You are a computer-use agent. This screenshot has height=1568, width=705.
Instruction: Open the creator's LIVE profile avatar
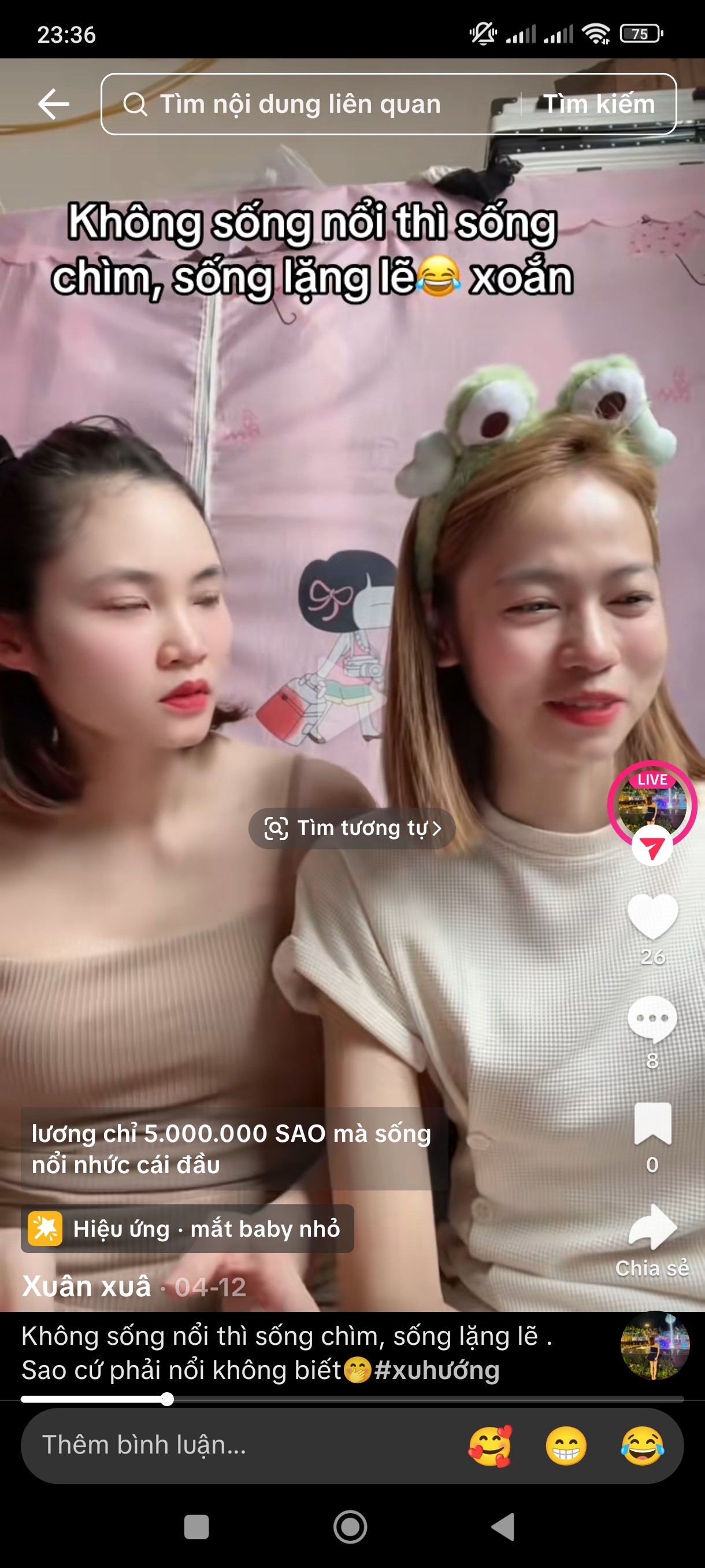(652, 805)
